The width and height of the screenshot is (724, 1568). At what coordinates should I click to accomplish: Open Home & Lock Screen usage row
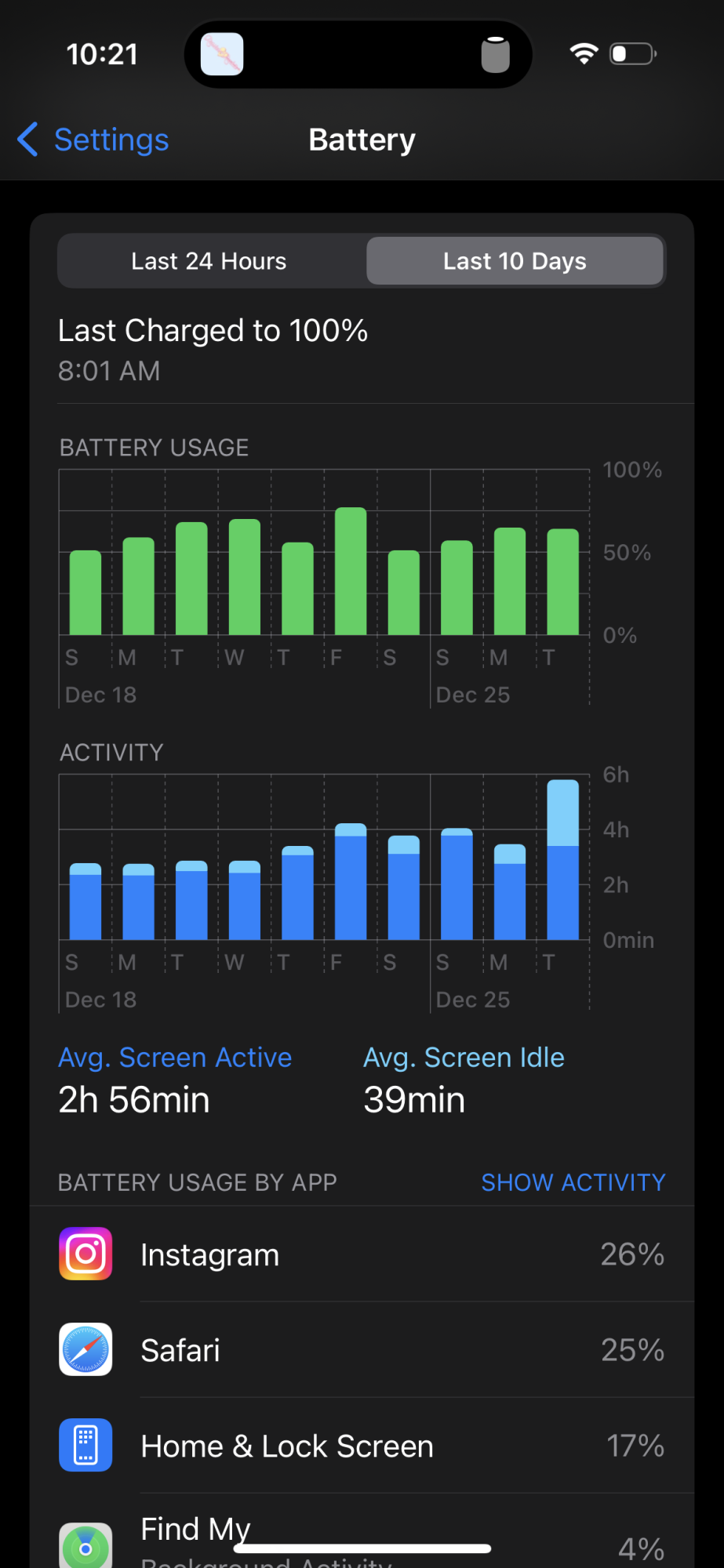[x=362, y=1446]
